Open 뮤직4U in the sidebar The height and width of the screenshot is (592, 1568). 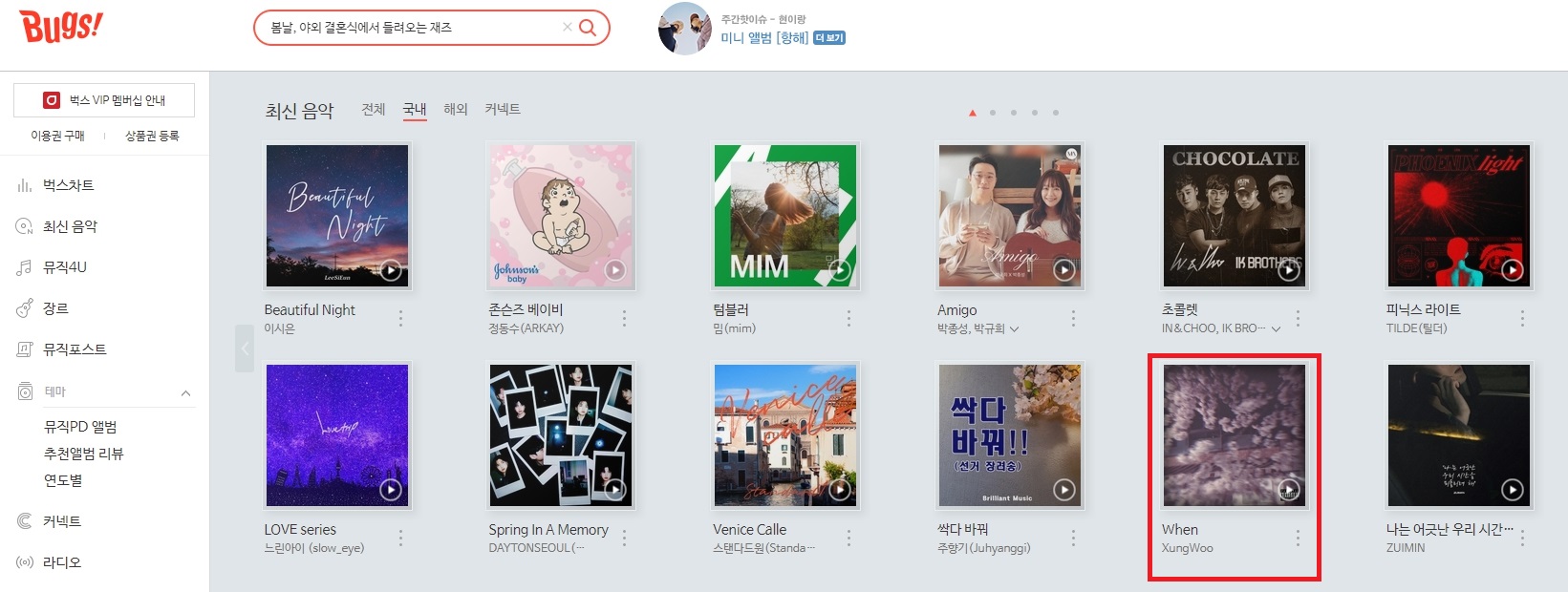pos(64,267)
